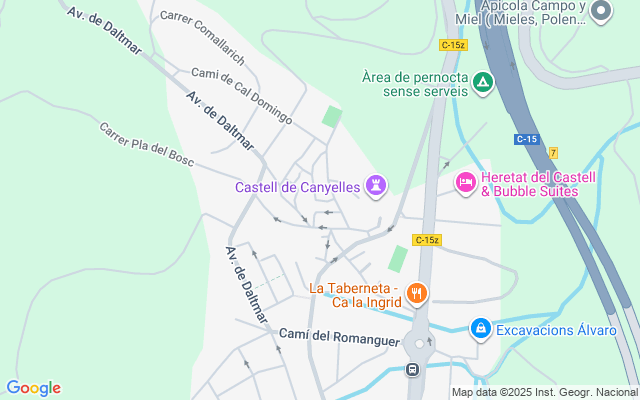The image size is (640, 400).
Task: Open La Taberneta - Ca la Ingrid restaurant pin
Action: pyautogui.click(x=417, y=294)
